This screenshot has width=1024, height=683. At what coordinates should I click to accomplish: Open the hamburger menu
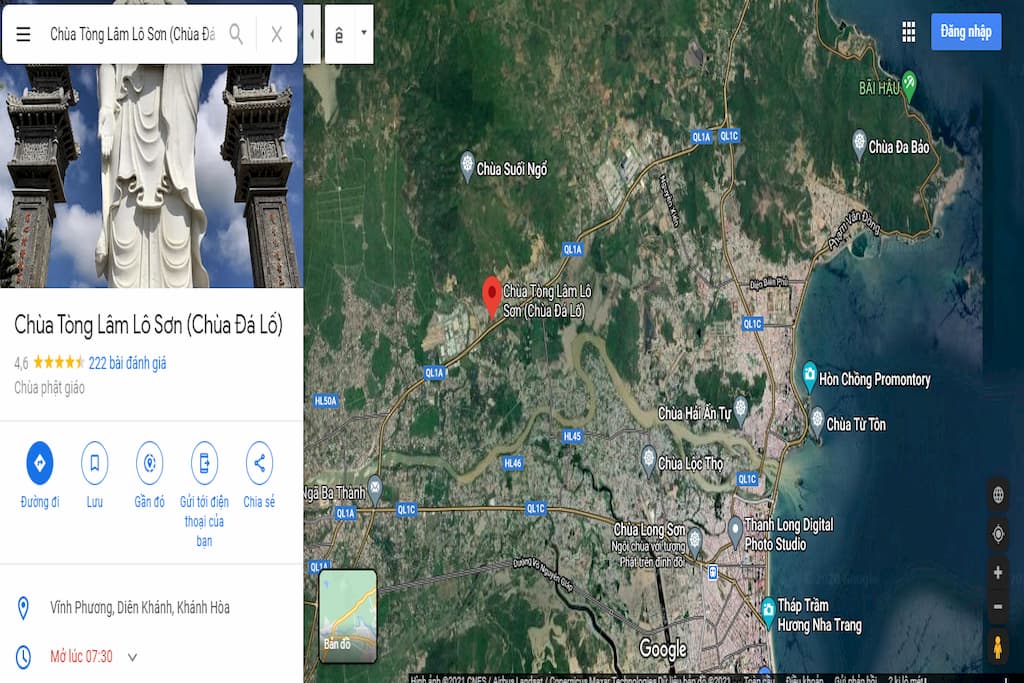[x=23, y=34]
